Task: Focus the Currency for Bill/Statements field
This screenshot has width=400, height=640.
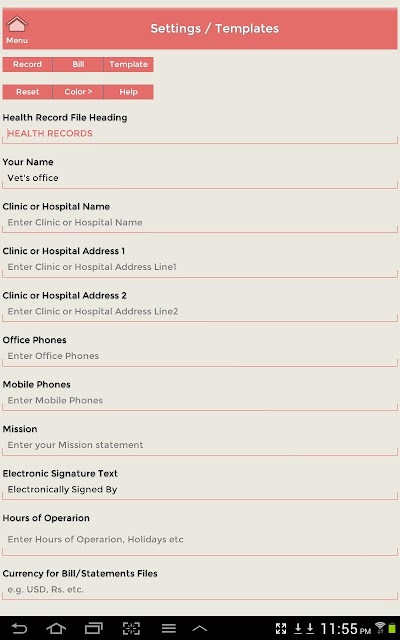Action: tap(200, 590)
